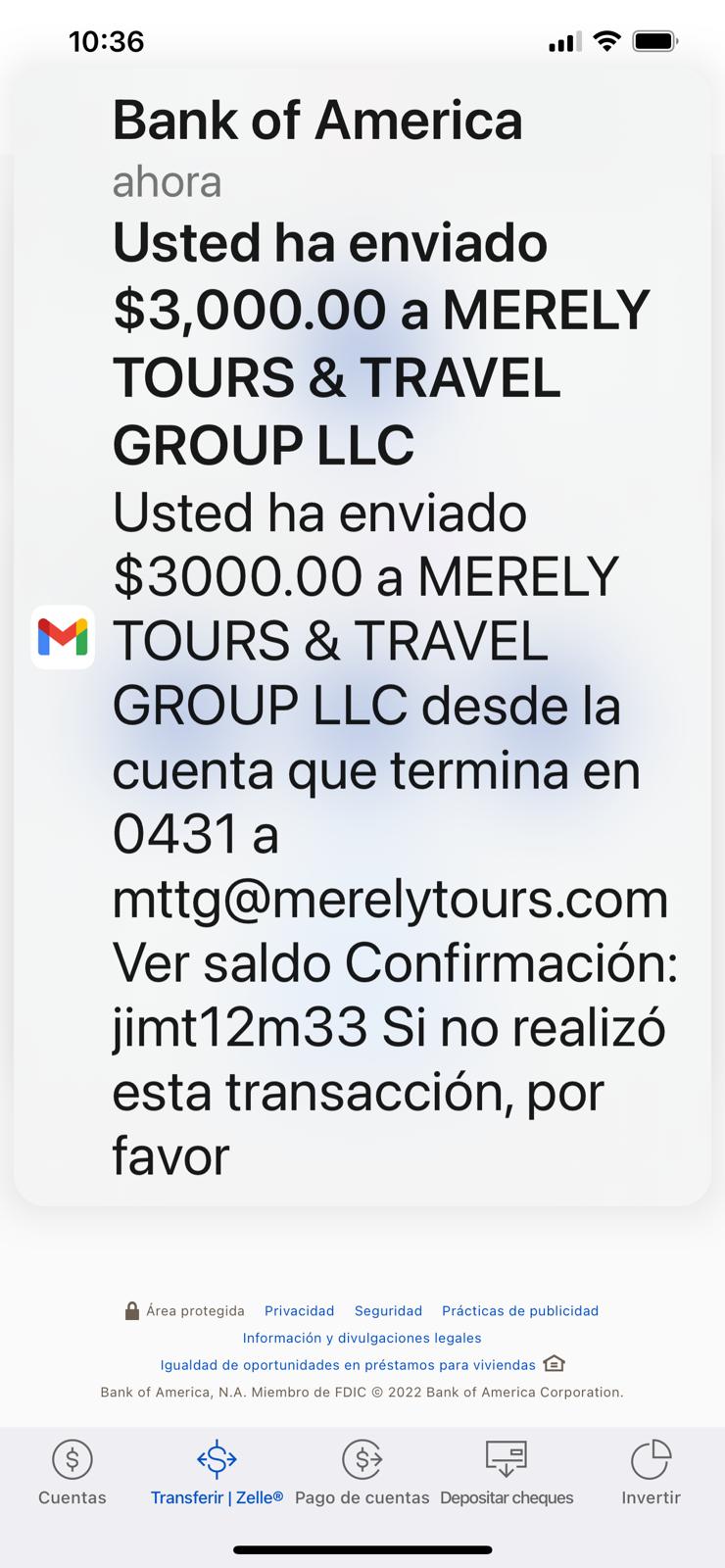This screenshot has height=1568, width=725.
Task: Switch to the Invertir tab
Action: pyautogui.click(x=651, y=1473)
